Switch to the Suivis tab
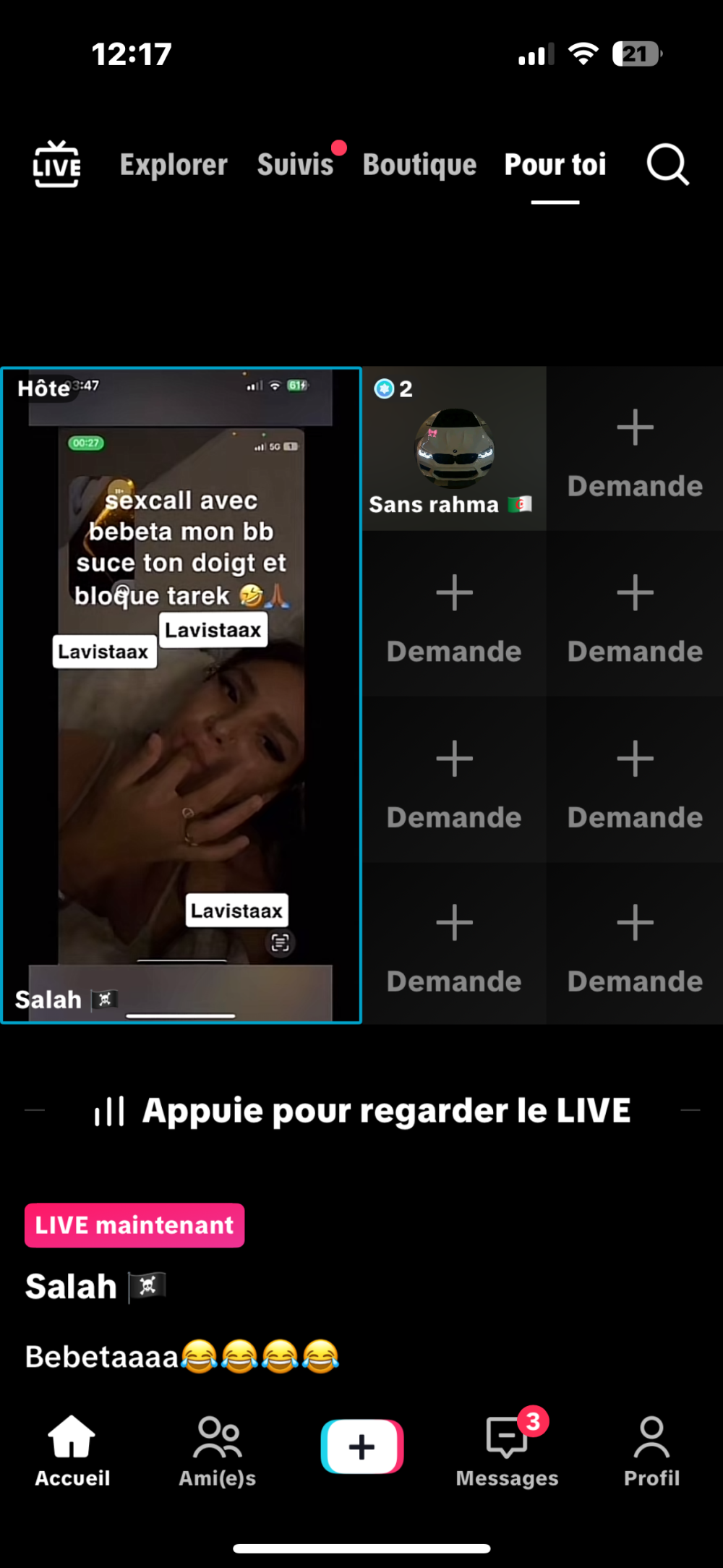The width and height of the screenshot is (723, 1568). (x=295, y=165)
